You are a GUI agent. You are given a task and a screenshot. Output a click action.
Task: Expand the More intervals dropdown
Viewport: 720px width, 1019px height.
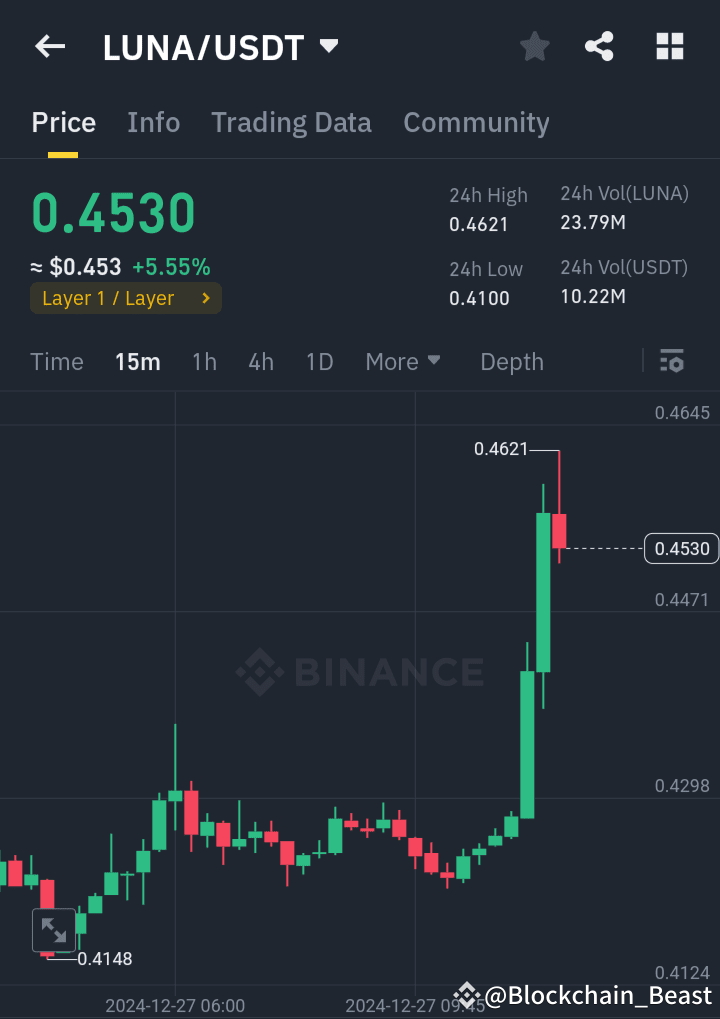(x=403, y=361)
